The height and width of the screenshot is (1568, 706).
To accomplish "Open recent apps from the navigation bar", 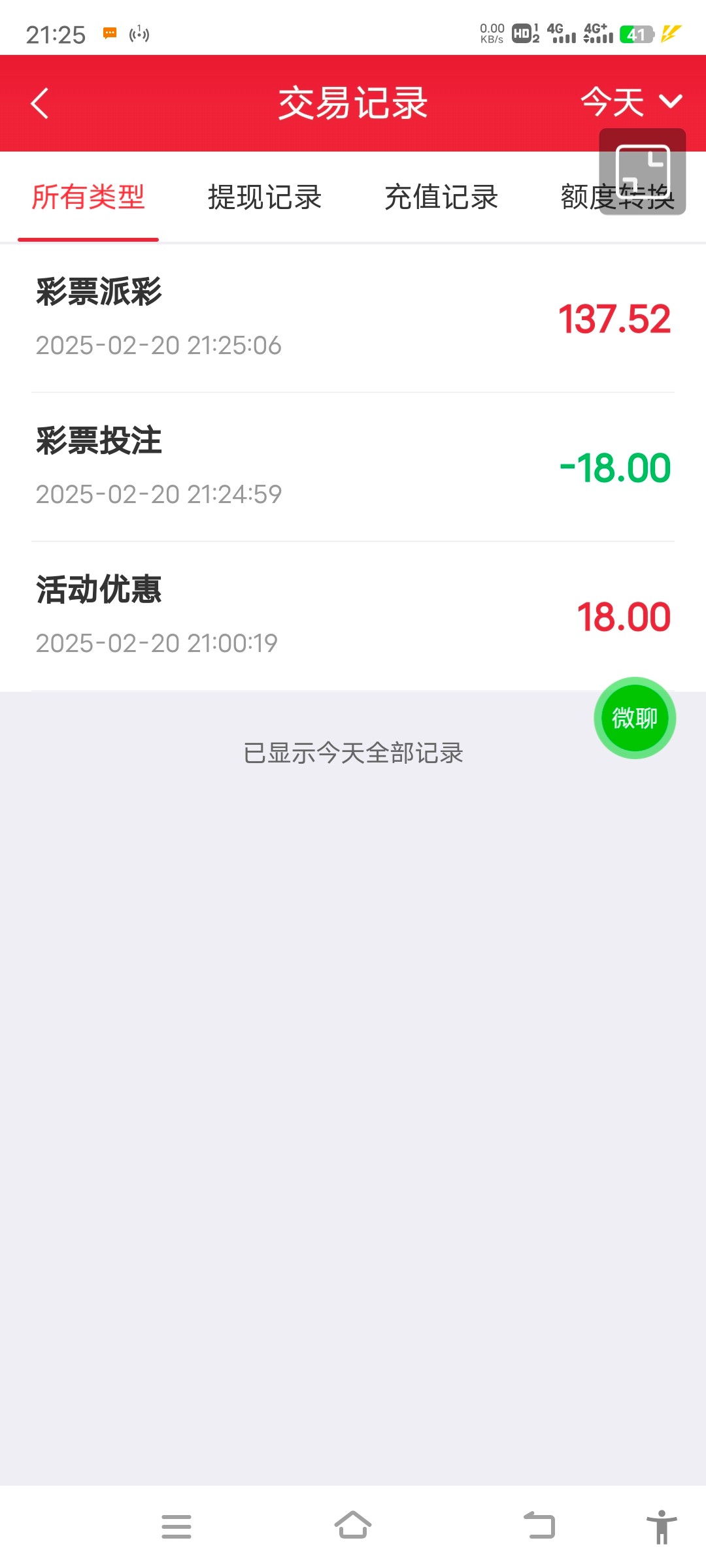I will (176, 1527).
